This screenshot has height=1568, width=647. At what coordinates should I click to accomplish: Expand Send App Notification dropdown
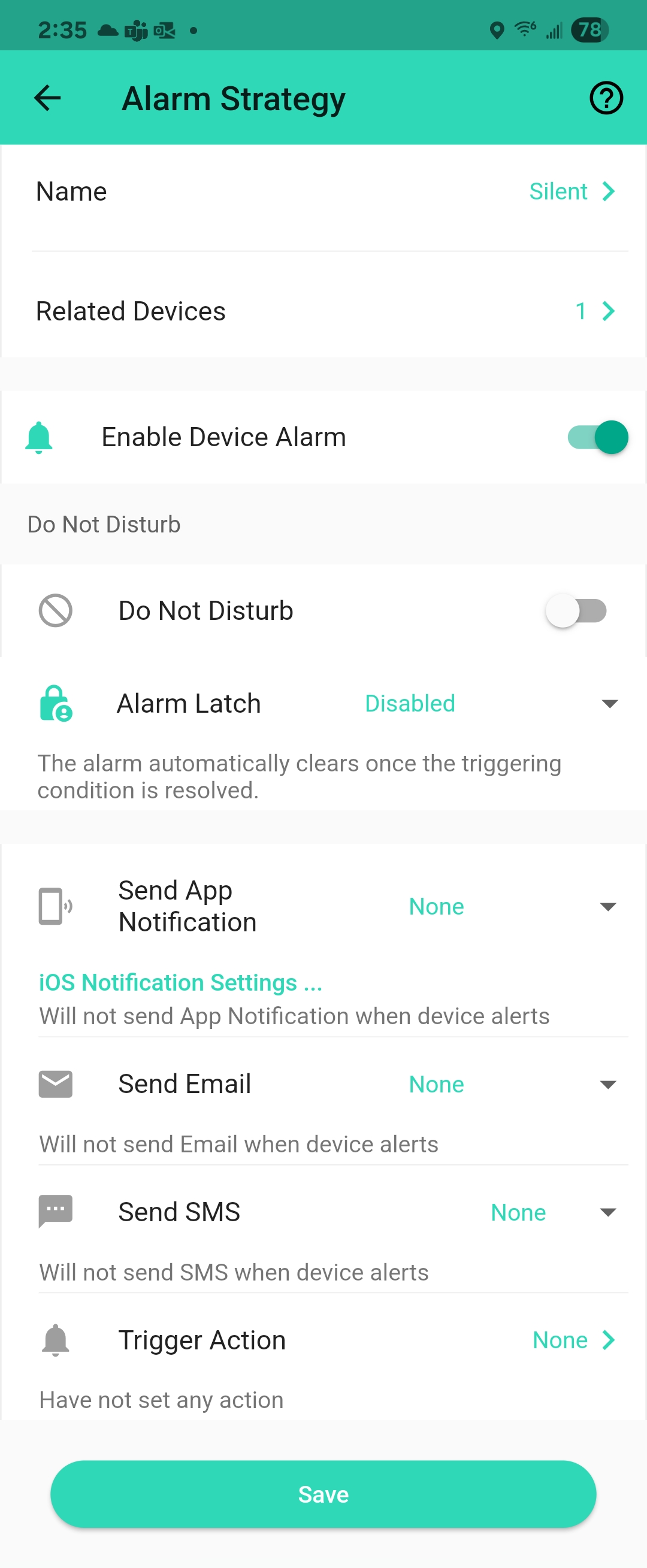pyautogui.click(x=607, y=906)
